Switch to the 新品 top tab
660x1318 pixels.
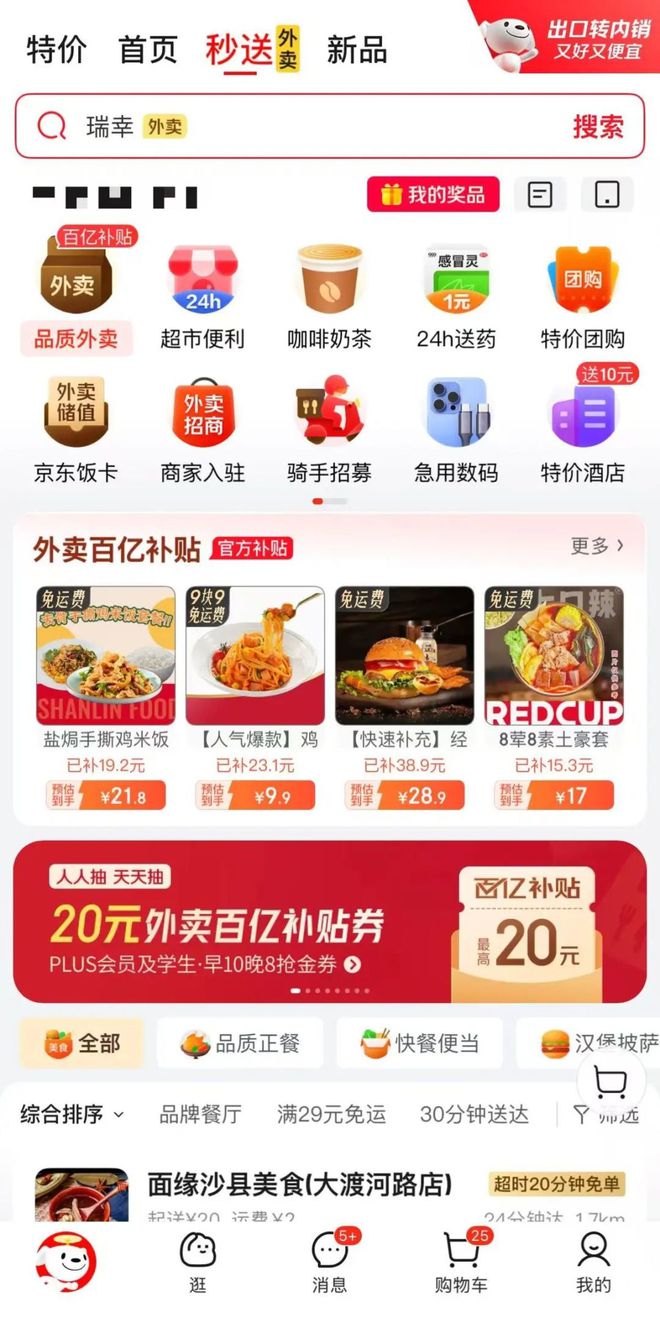click(x=356, y=49)
